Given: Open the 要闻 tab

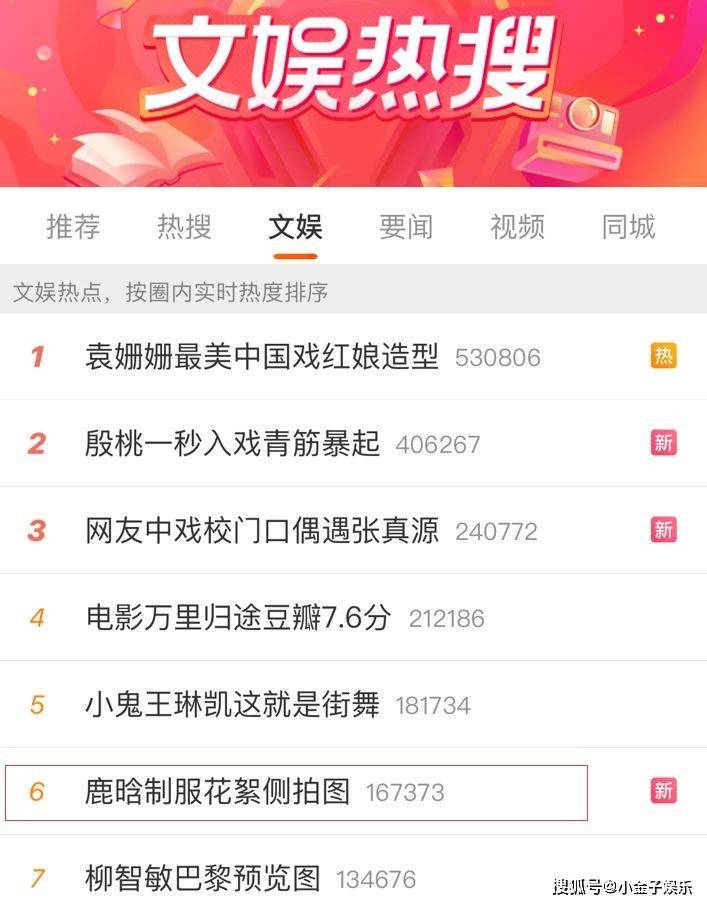Looking at the screenshot, I should click(406, 227).
